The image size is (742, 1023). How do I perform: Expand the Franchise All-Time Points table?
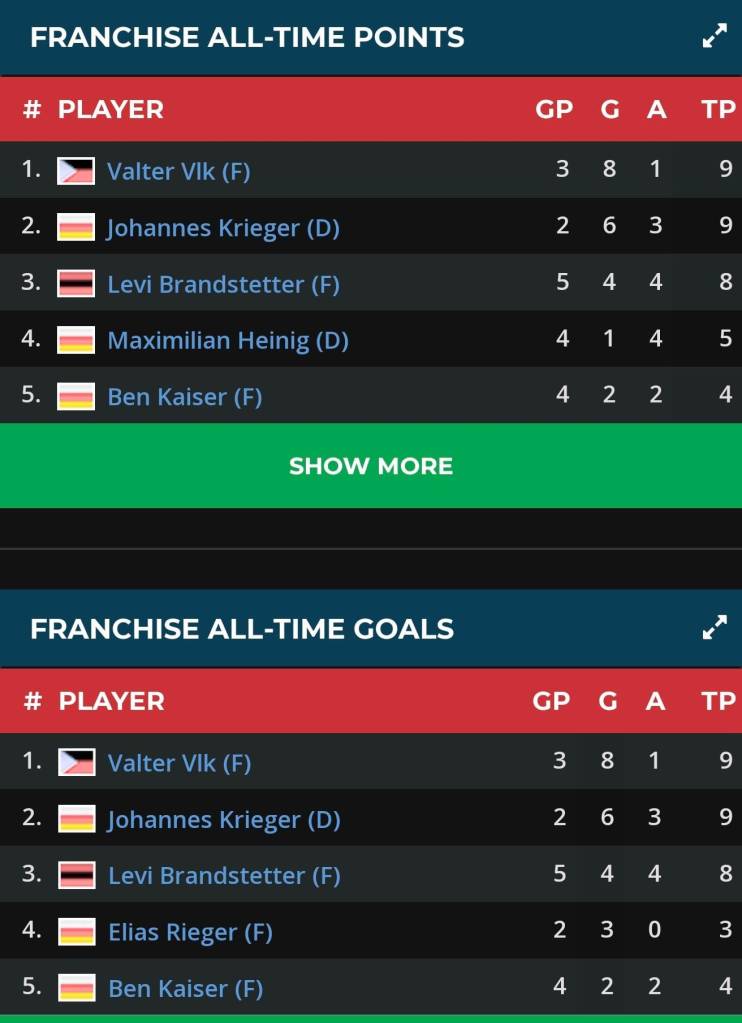click(x=714, y=37)
